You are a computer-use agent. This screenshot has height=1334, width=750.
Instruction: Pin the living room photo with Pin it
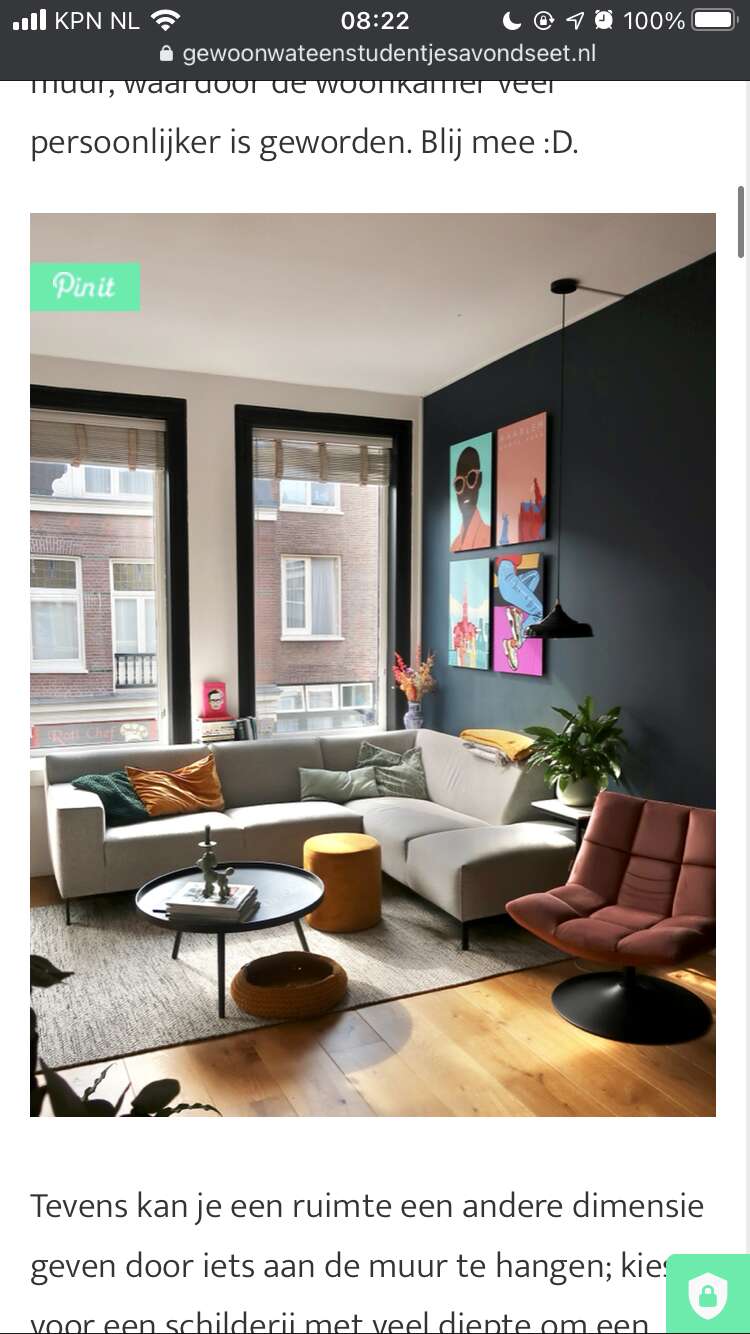point(85,287)
